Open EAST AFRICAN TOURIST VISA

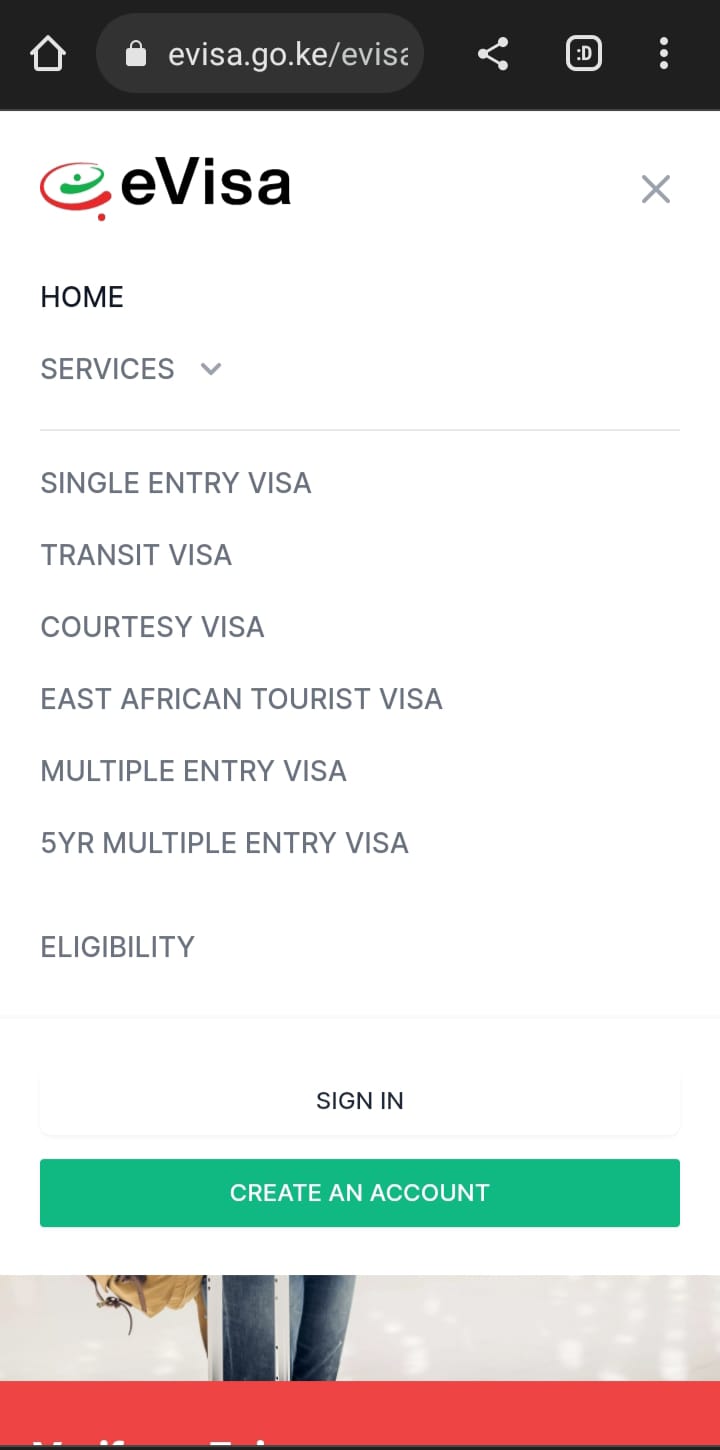click(x=242, y=698)
